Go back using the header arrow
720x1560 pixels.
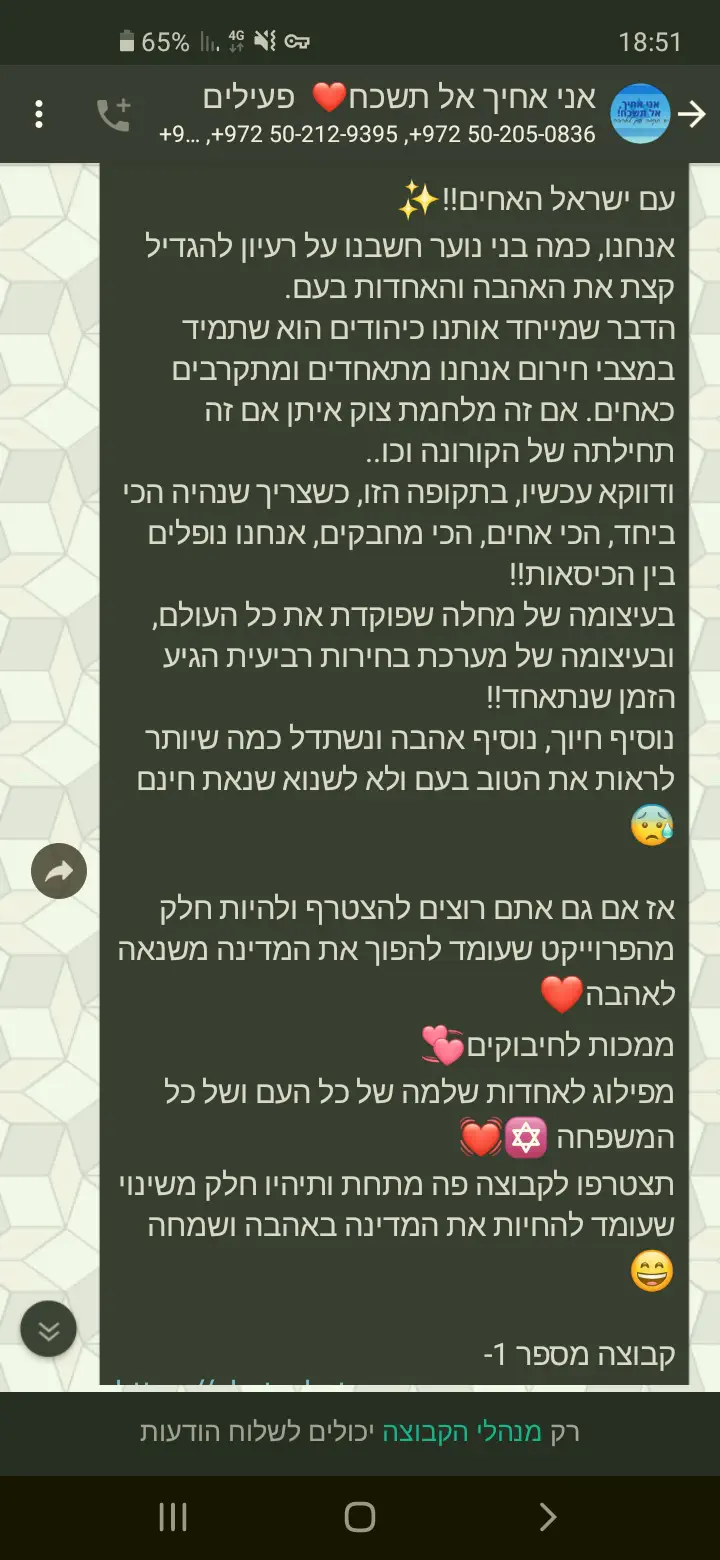692,114
